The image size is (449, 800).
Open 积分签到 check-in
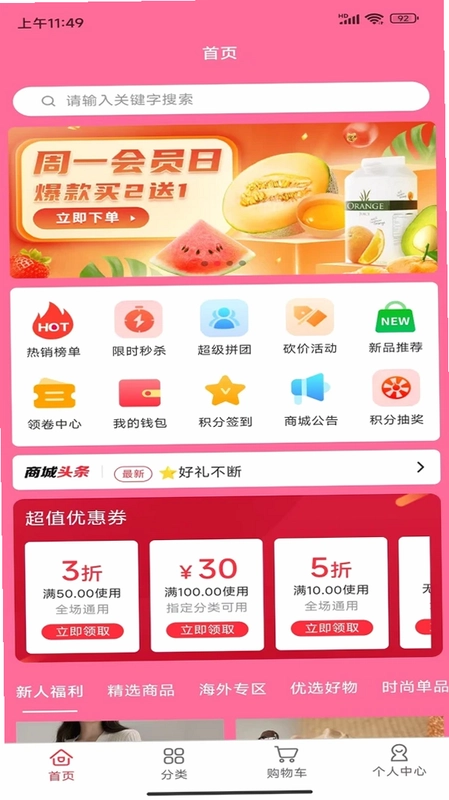click(x=225, y=402)
